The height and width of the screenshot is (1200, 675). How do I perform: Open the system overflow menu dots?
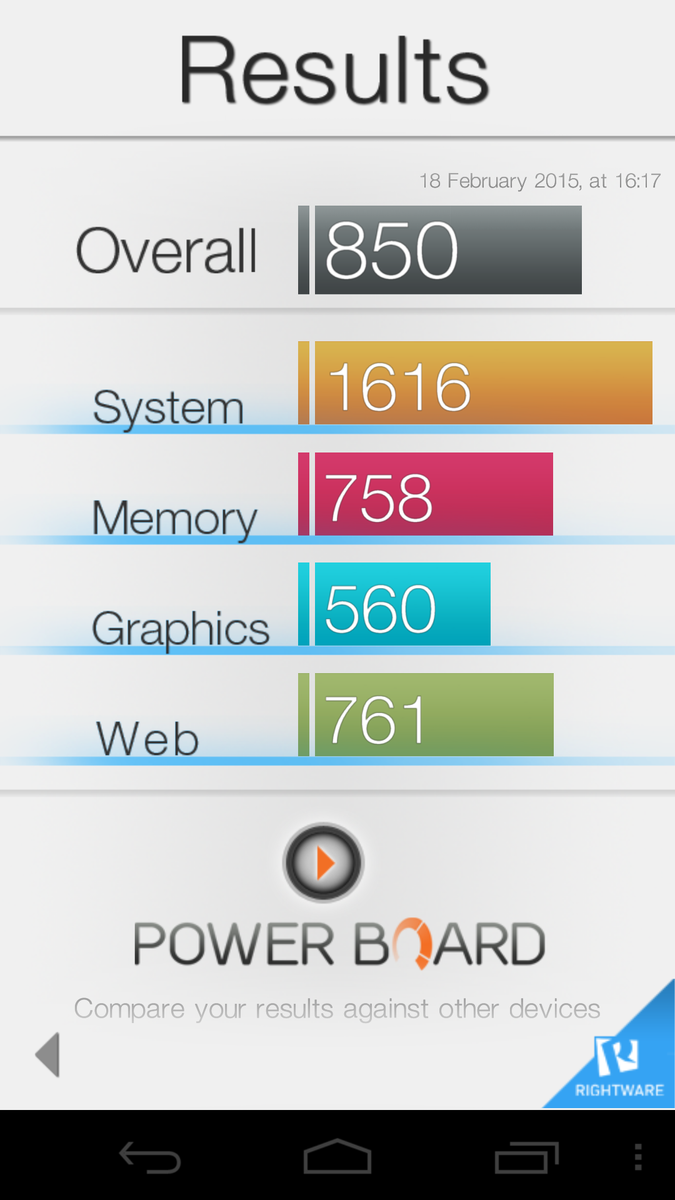click(638, 1157)
